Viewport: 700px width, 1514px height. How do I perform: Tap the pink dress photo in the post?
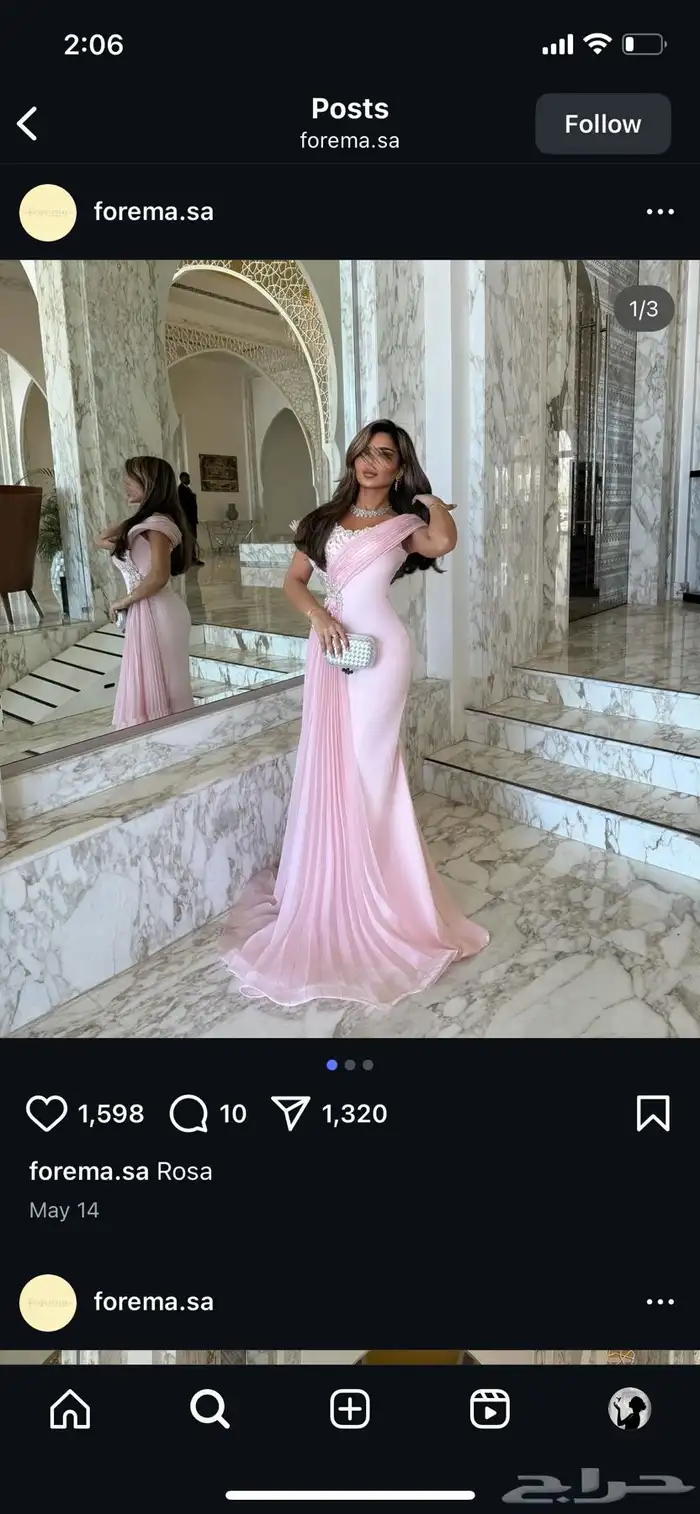click(x=350, y=648)
